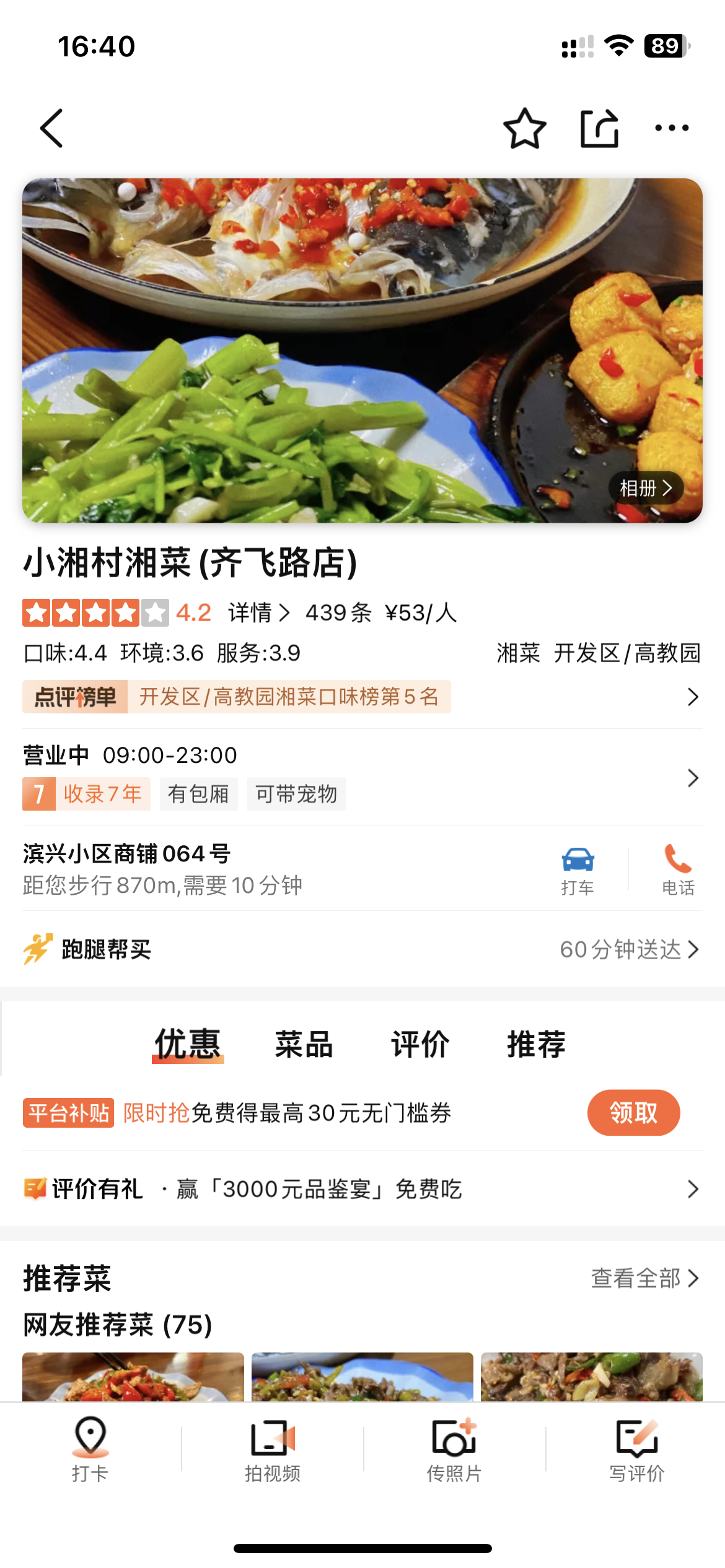Switch to the 菜品 tab
The width and height of the screenshot is (725, 1568).
304,1044
